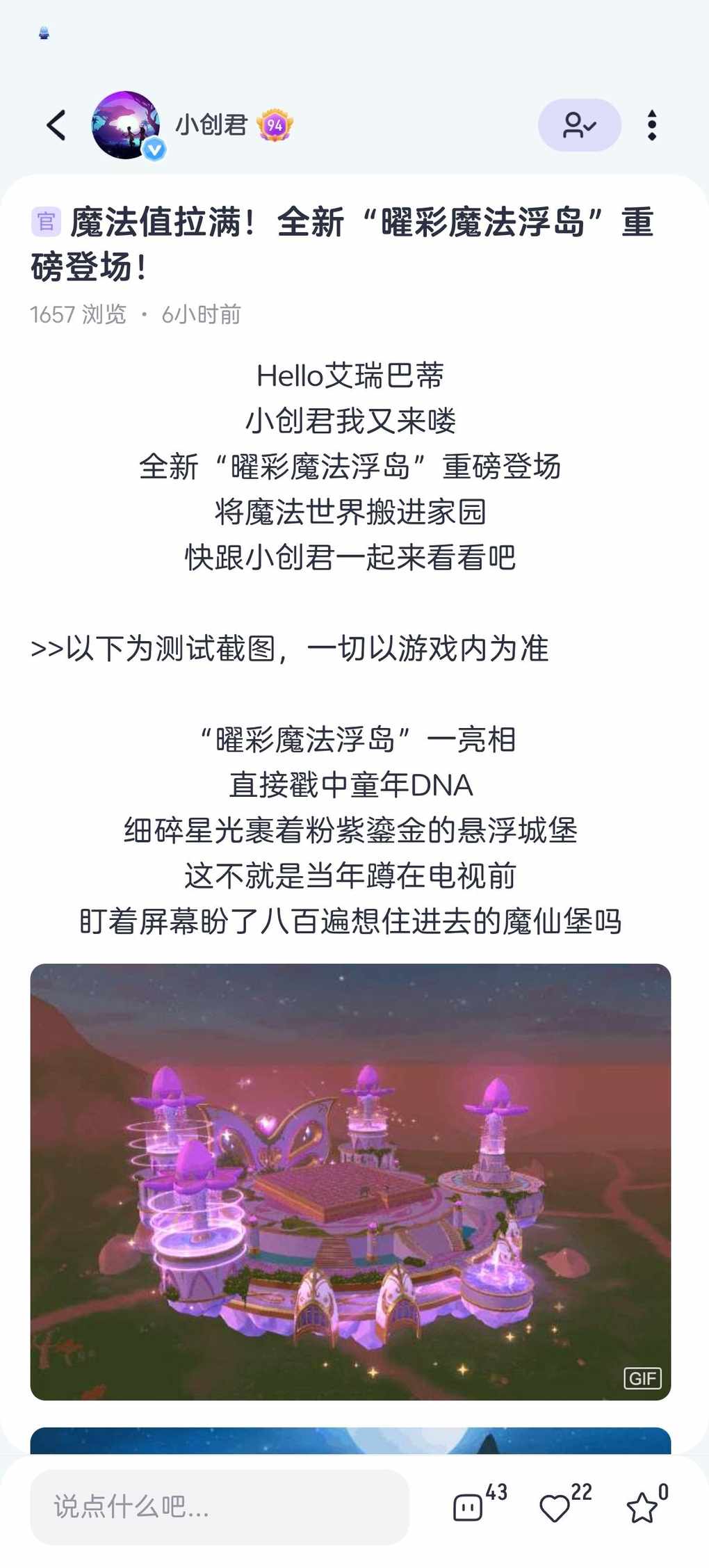Tap the following status button
Viewport: 709px width, 1568px height.
pos(579,125)
